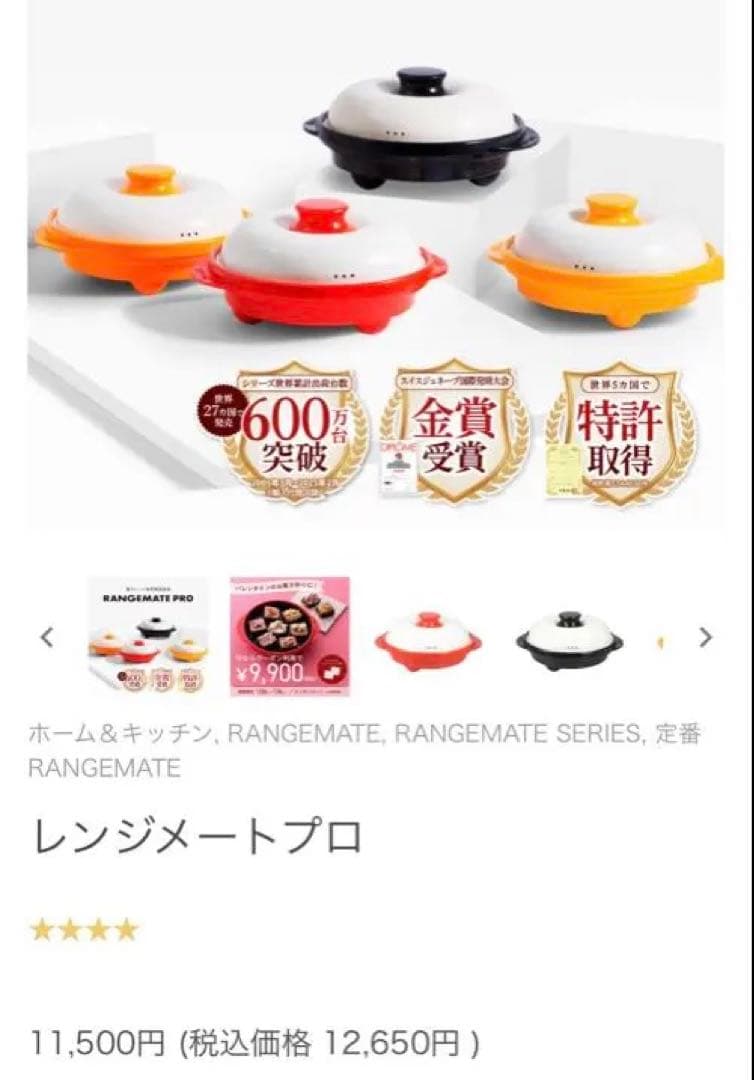Select the RANGEMATE PRO banner thumbnail

(148, 634)
